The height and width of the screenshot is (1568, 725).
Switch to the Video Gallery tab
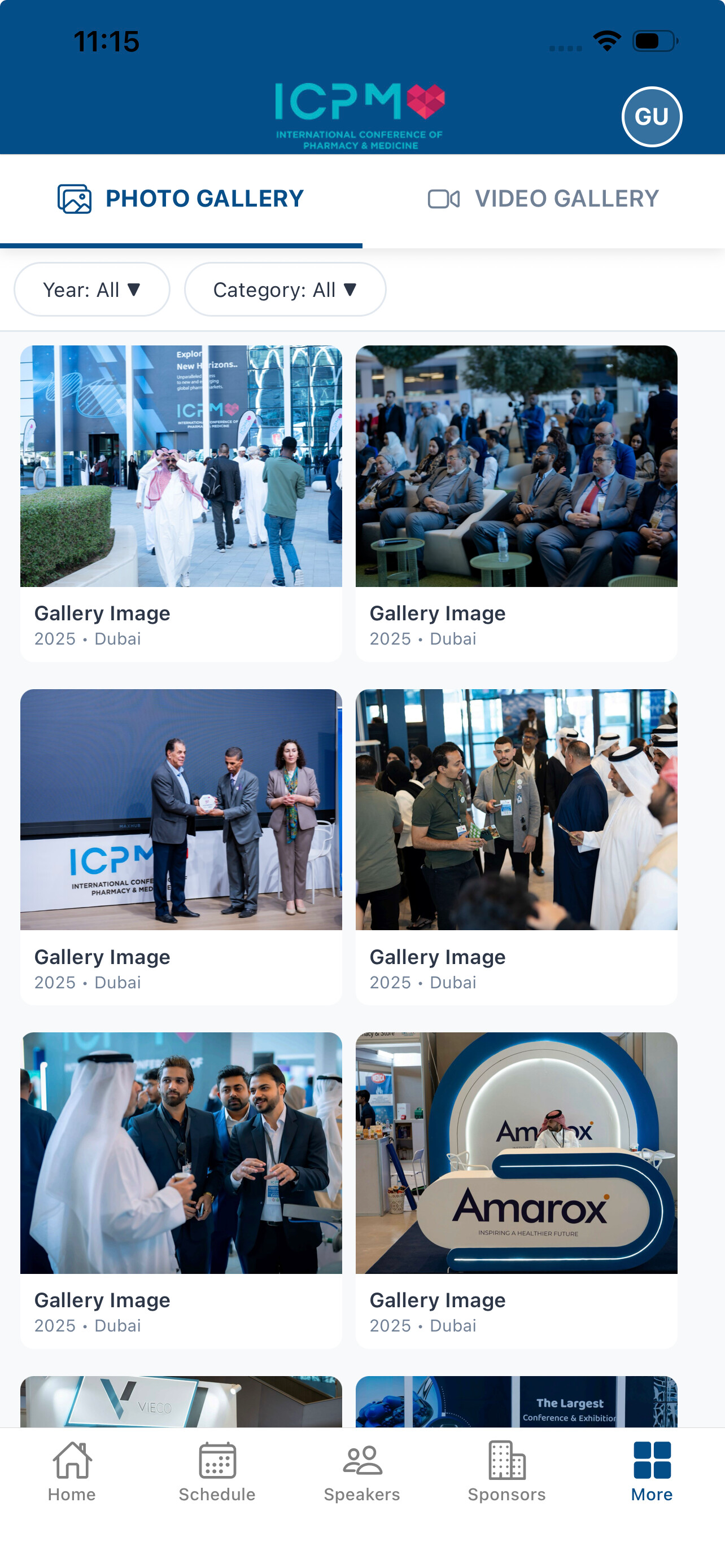click(544, 199)
